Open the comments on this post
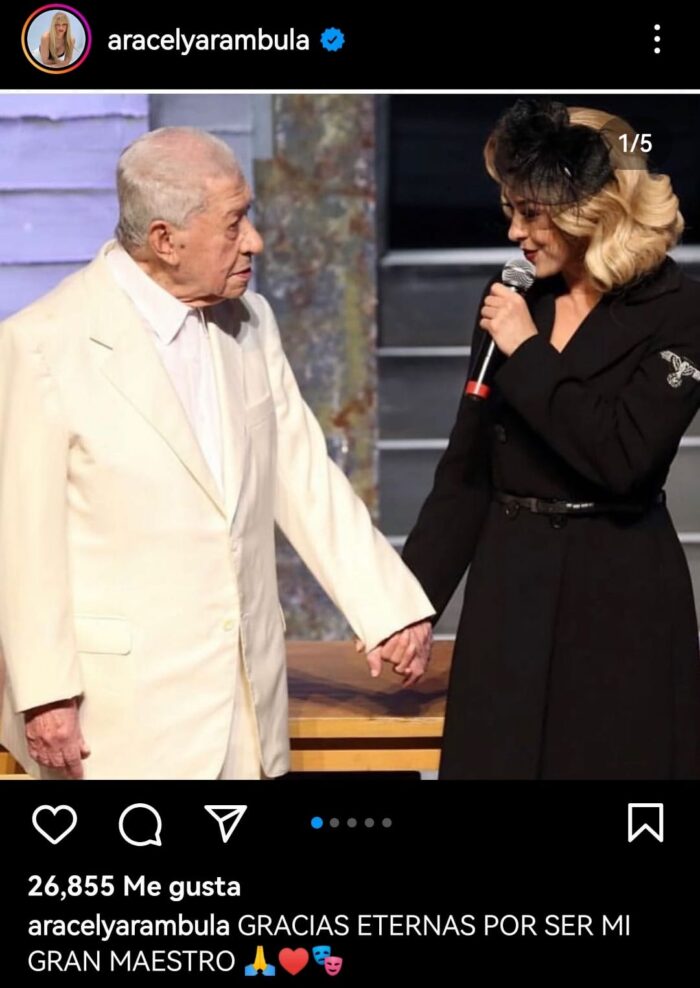 pyautogui.click(x=140, y=824)
